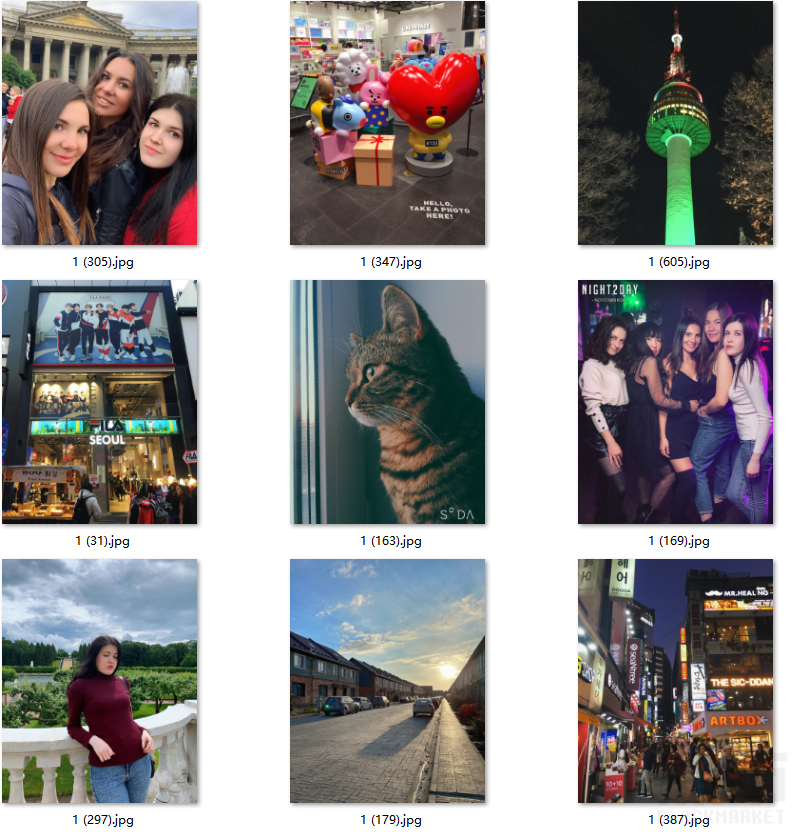
Task: Open the group photo 1 (169).jpg
Action: [675, 402]
